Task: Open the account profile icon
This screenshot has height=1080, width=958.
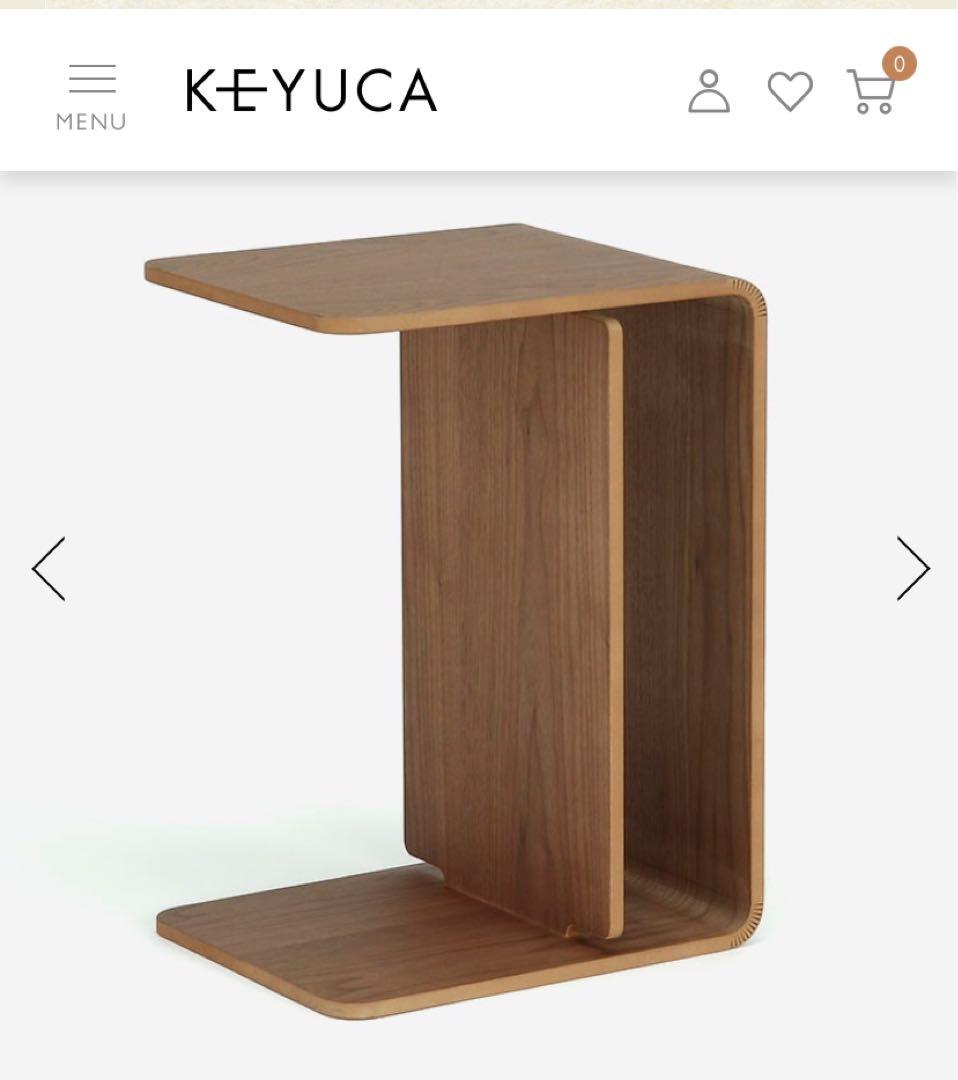Action: pos(708,91)
